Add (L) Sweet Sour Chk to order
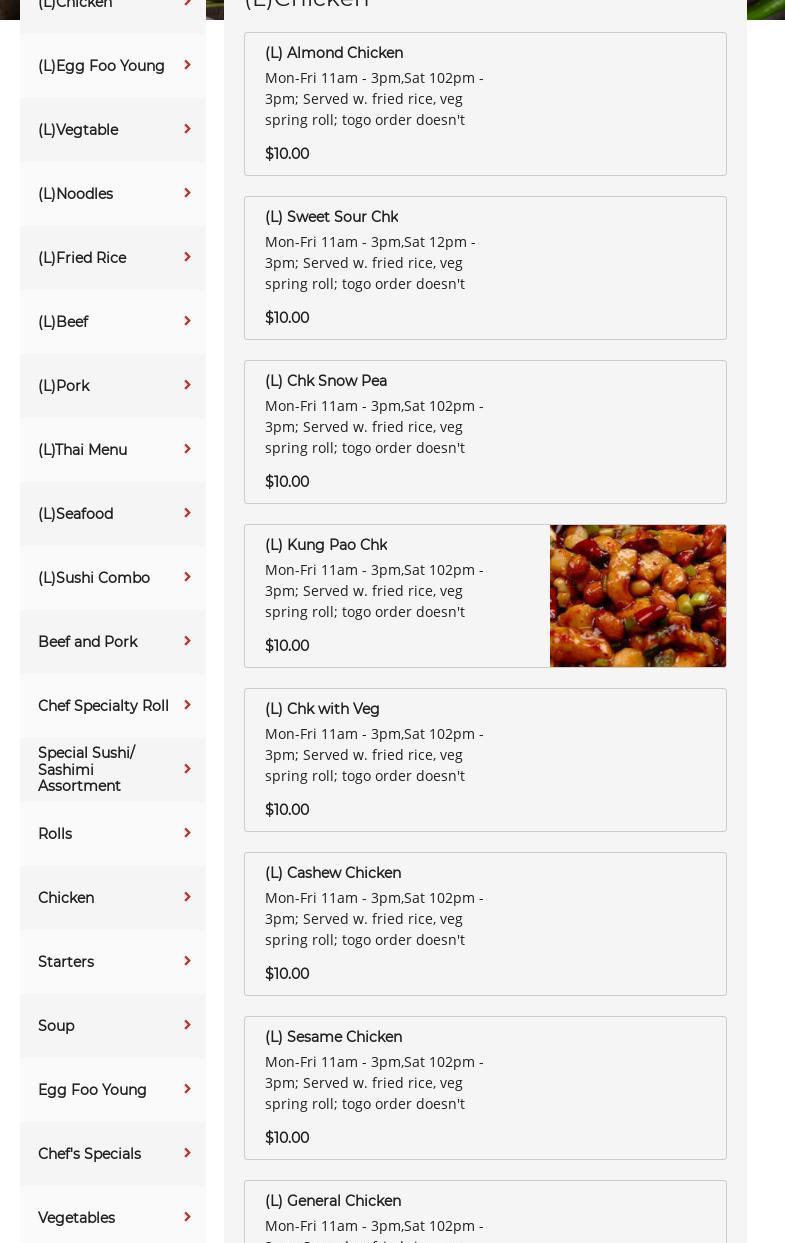 (485, 268)
